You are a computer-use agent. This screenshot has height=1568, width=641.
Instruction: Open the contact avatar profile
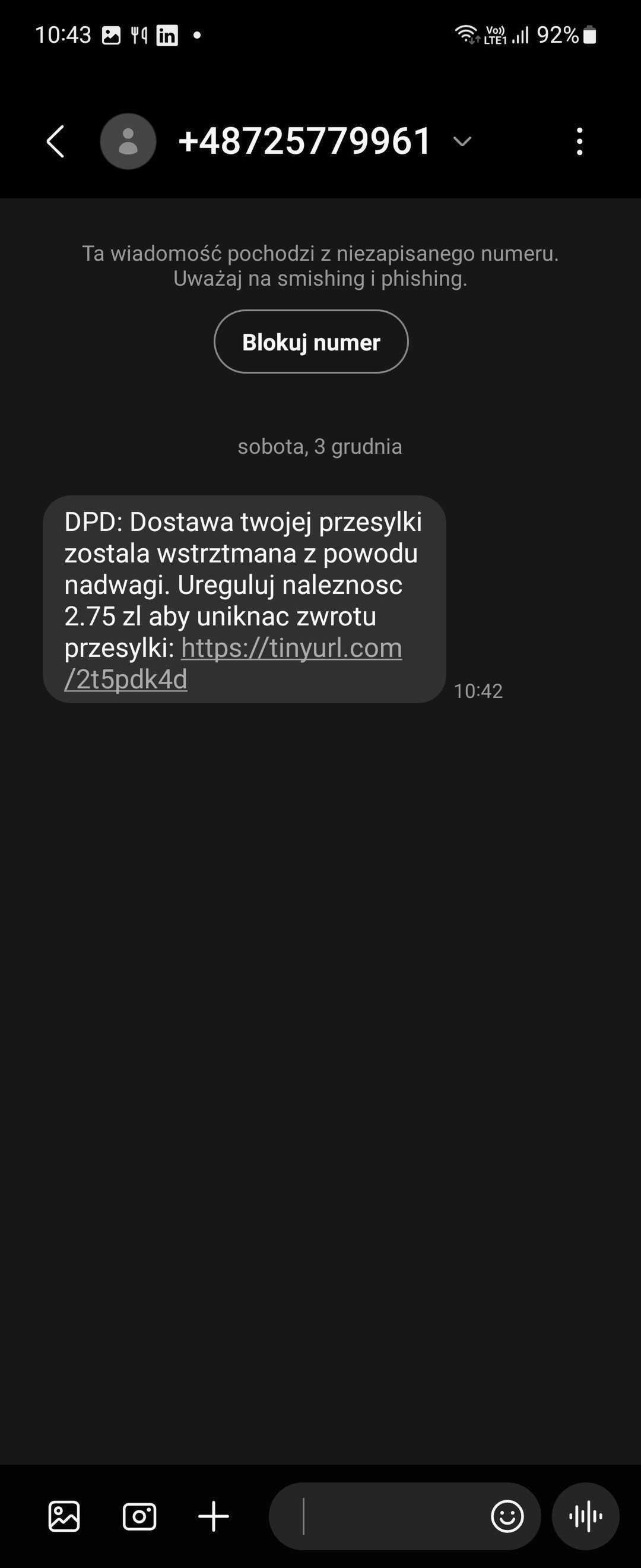128,142
